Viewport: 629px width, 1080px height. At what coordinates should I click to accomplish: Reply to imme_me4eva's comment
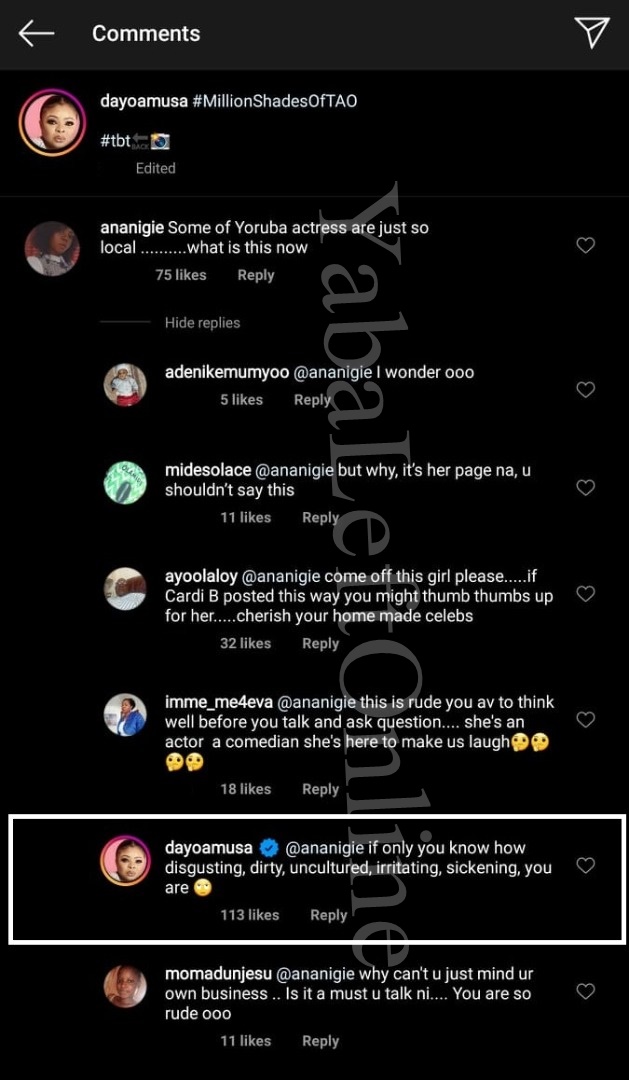[320, 789]
